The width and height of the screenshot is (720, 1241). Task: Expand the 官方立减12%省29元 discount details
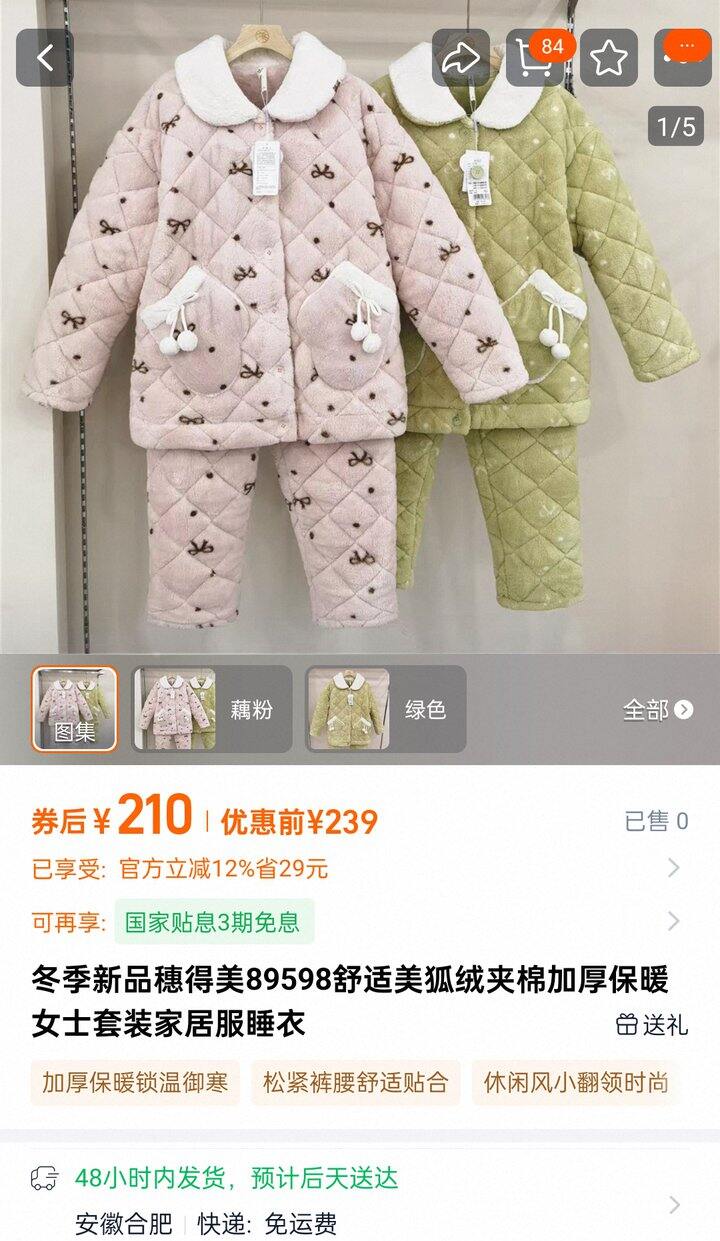(360, 868)
